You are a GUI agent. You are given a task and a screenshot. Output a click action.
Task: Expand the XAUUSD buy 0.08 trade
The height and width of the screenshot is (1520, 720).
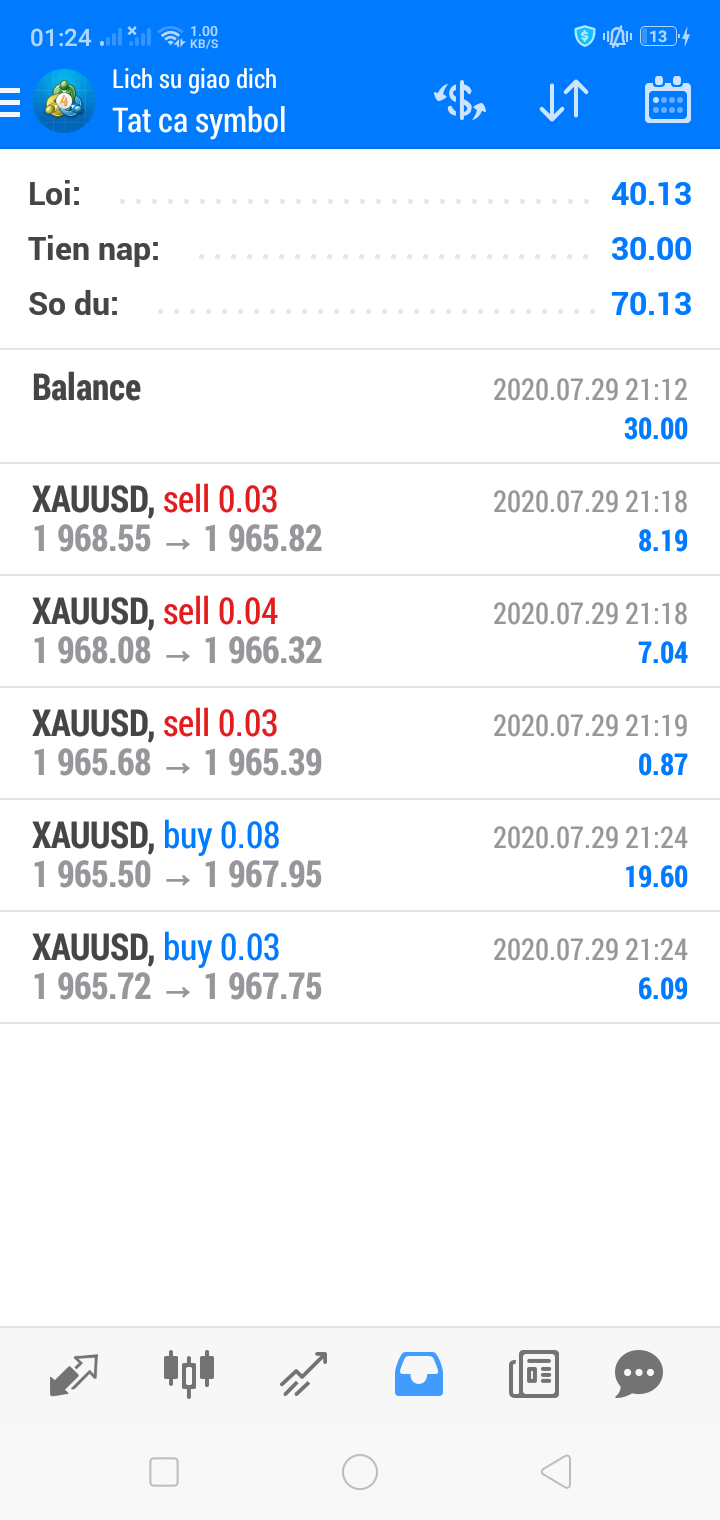coord(360,855)
